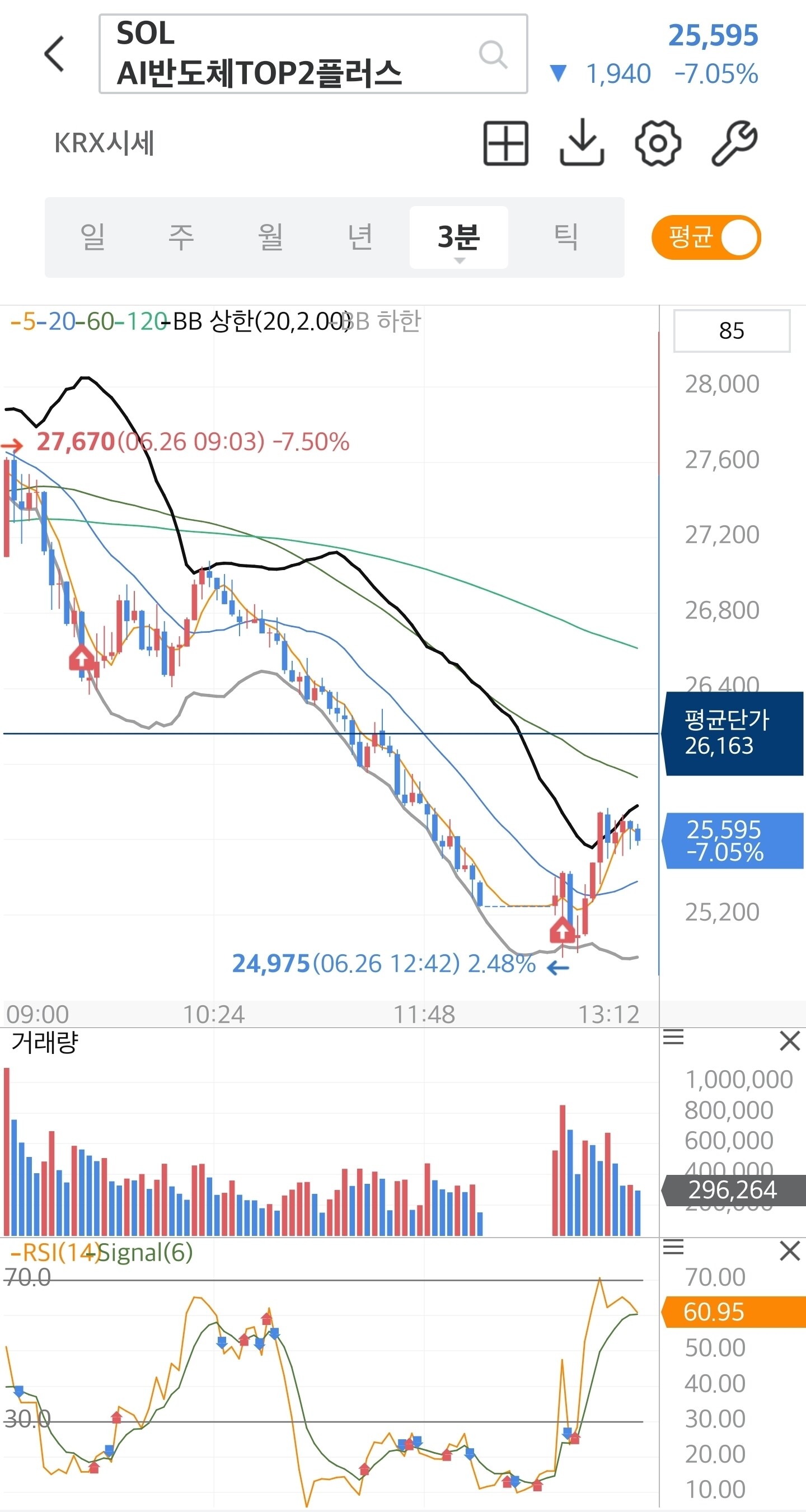Edit the candle count field showing 85
Screen dimensions: 806x1512
732,331
